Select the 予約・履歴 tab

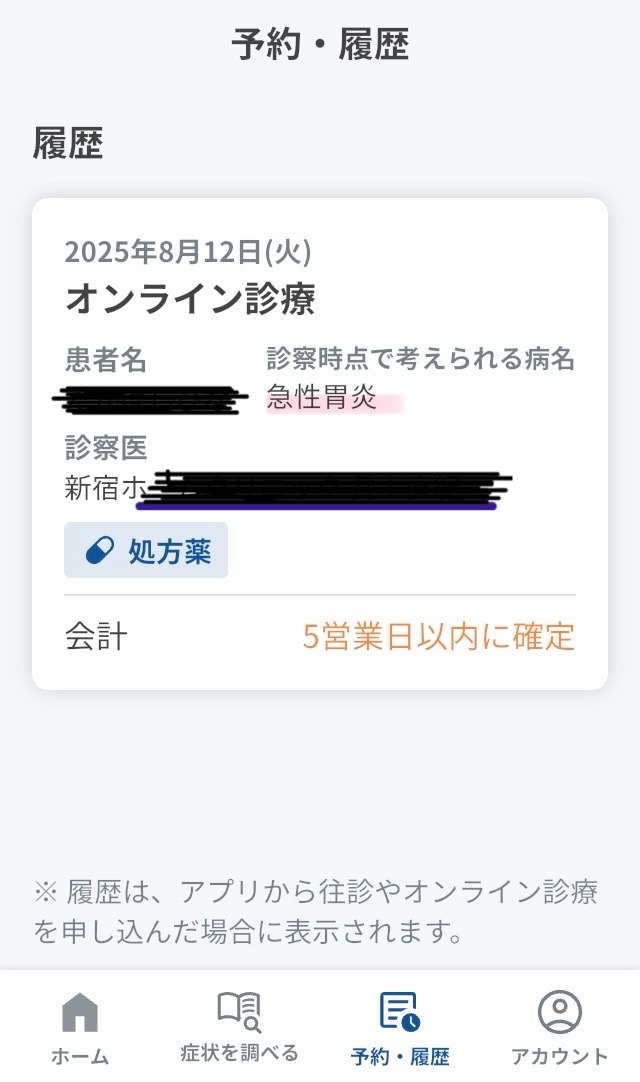tap(400, 1028)
